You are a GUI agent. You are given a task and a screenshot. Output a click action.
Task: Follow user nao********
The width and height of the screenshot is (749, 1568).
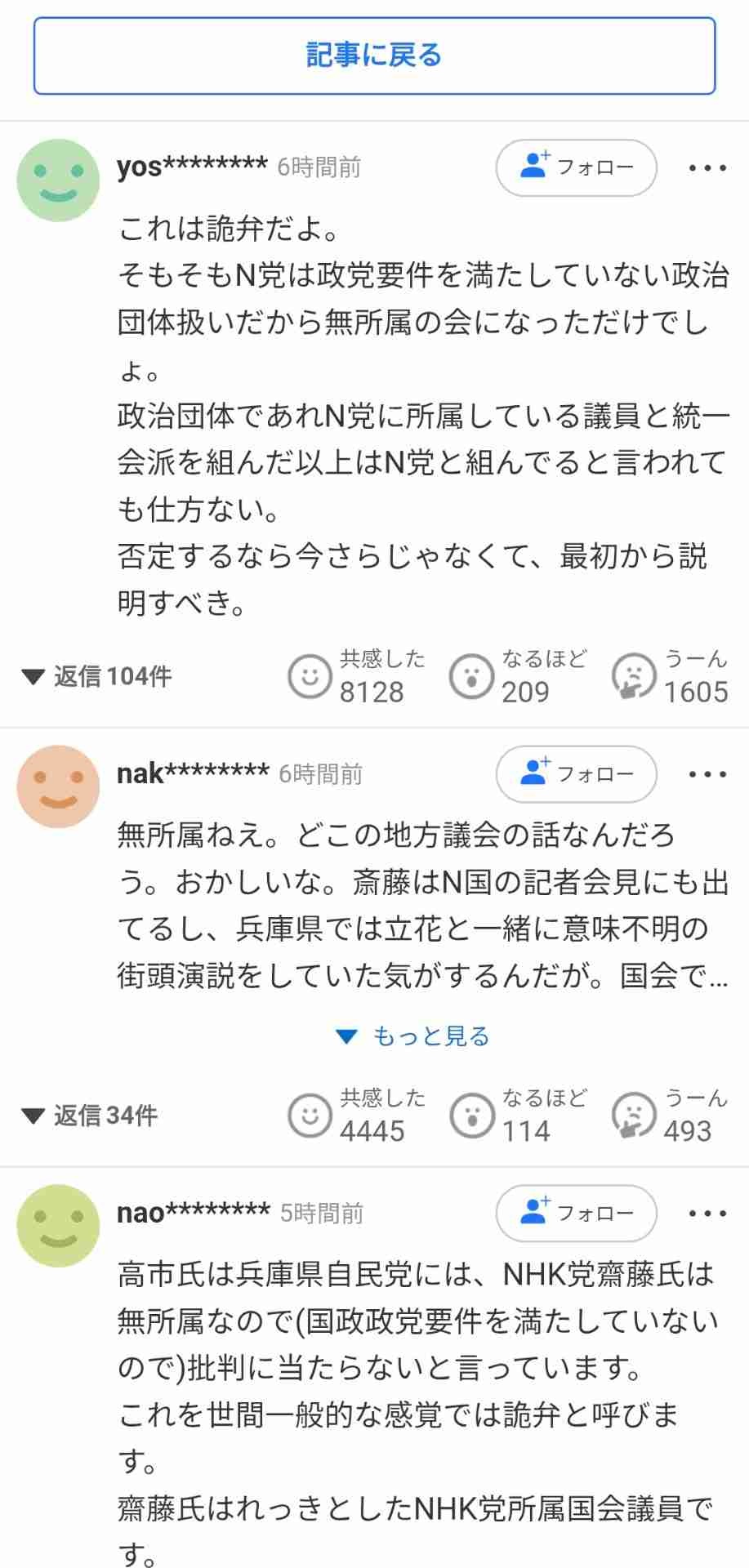tap(576, 1213)
